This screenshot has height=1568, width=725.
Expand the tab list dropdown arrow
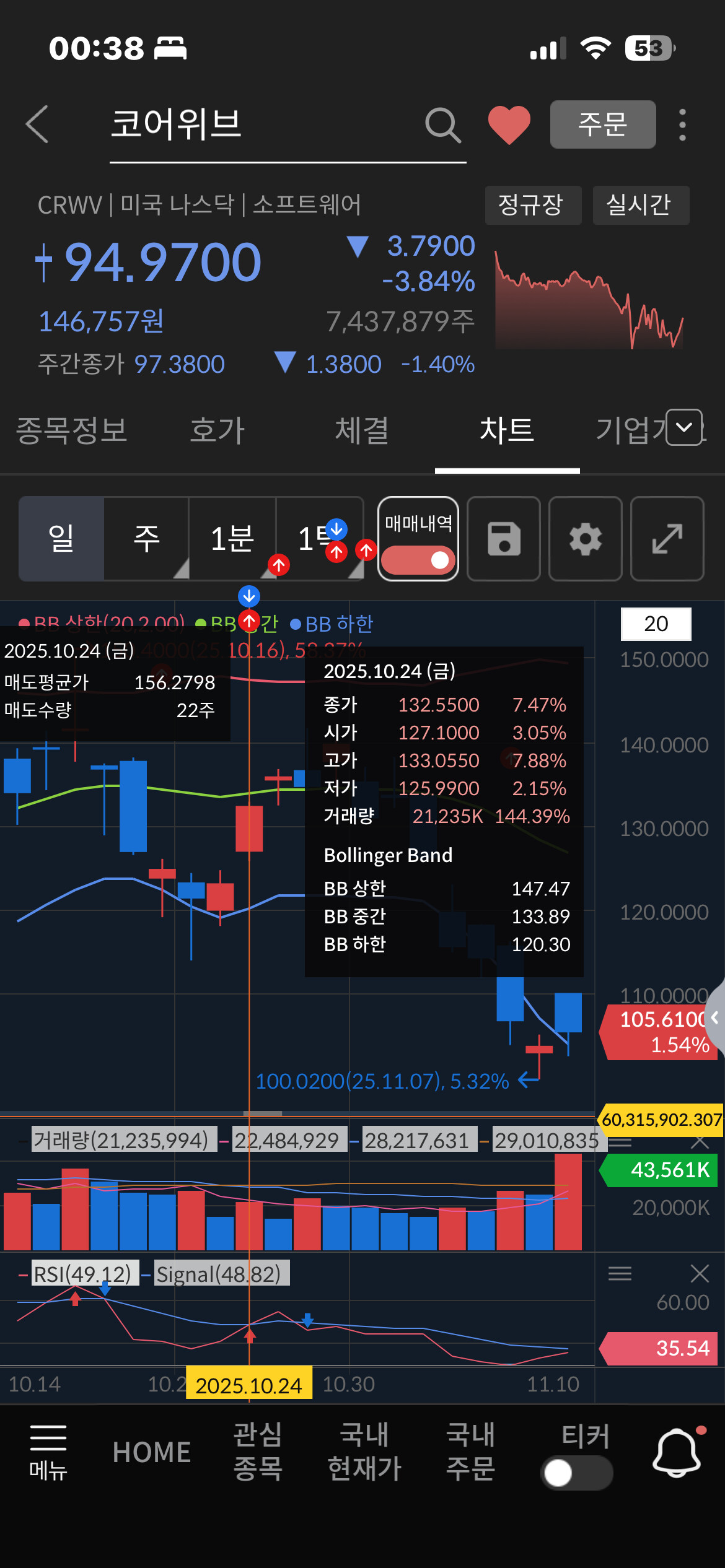point(684,427)
